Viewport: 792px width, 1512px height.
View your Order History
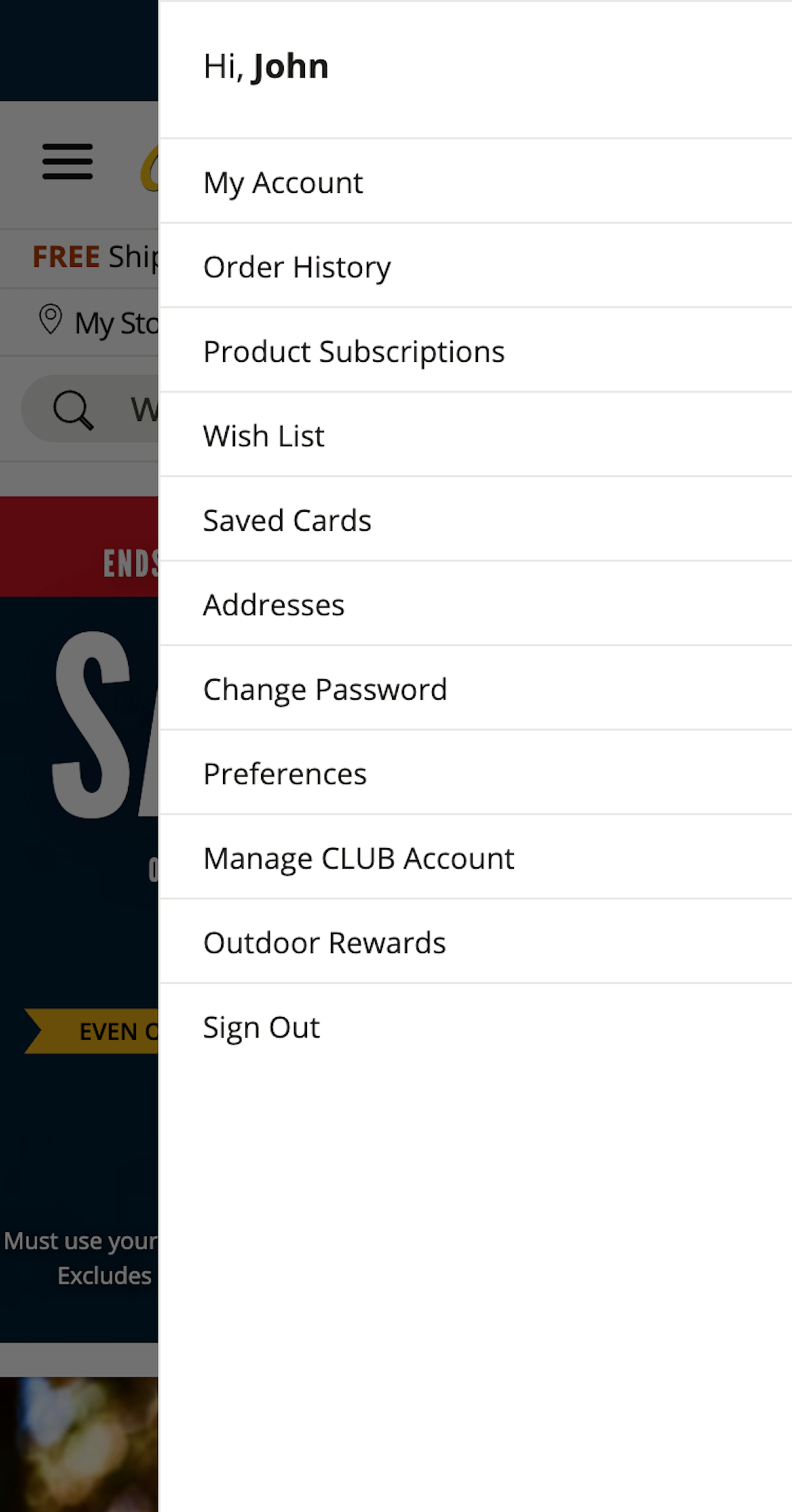296,267
